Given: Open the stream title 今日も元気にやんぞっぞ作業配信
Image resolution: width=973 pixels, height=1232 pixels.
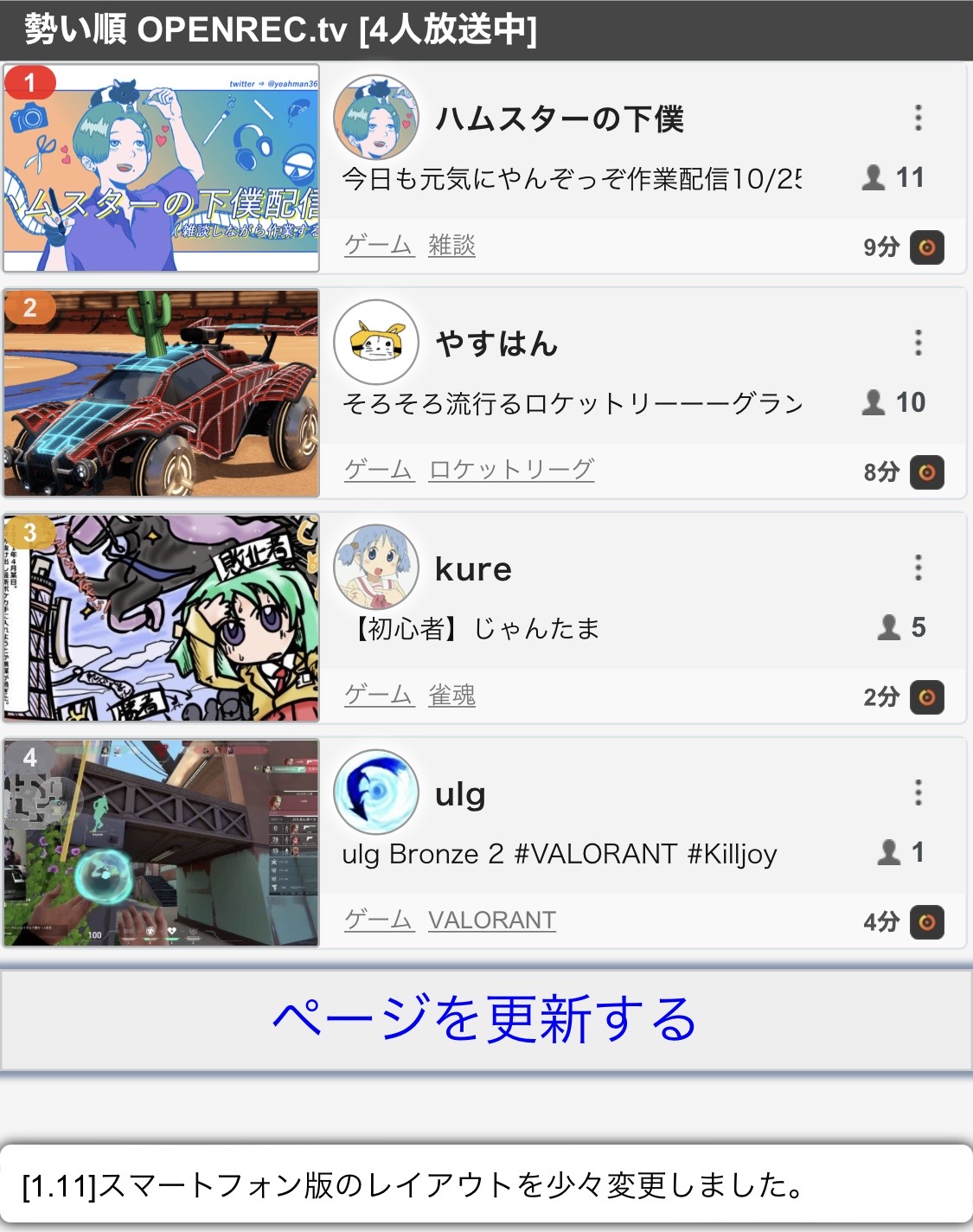Looking at the screenshot, I should [572, 179].
